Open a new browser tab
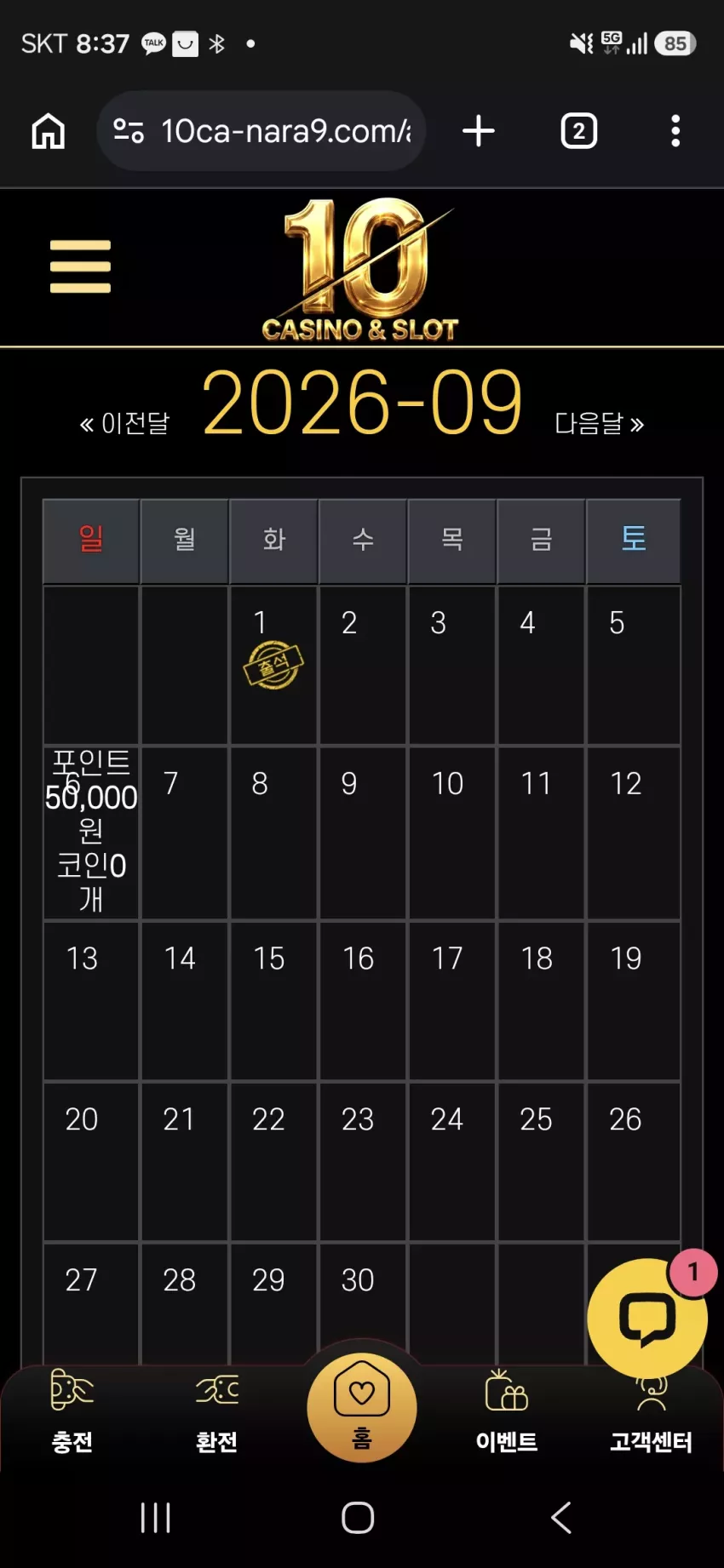 tap(479, 131)
